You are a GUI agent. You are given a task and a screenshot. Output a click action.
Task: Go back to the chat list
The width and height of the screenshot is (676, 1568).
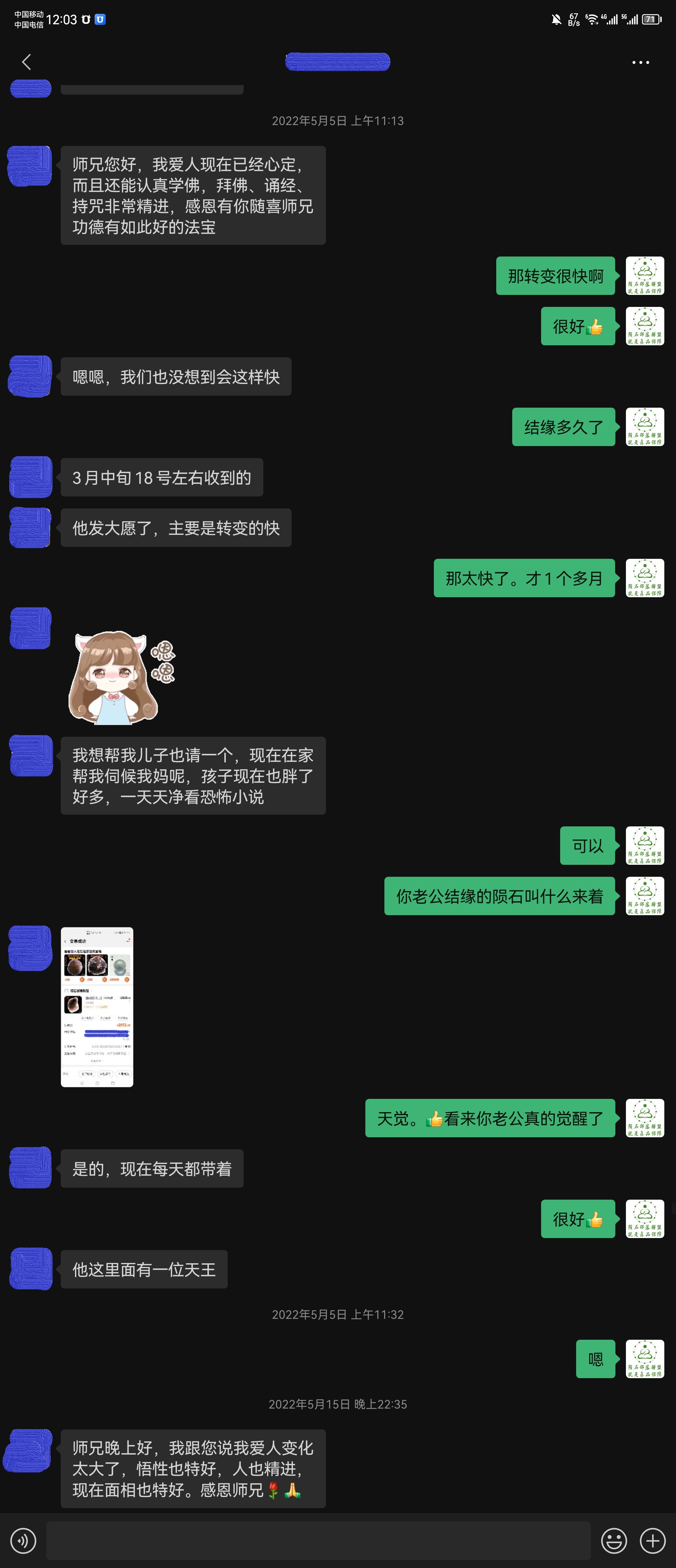pyautogui.click(x=26, y=61)
